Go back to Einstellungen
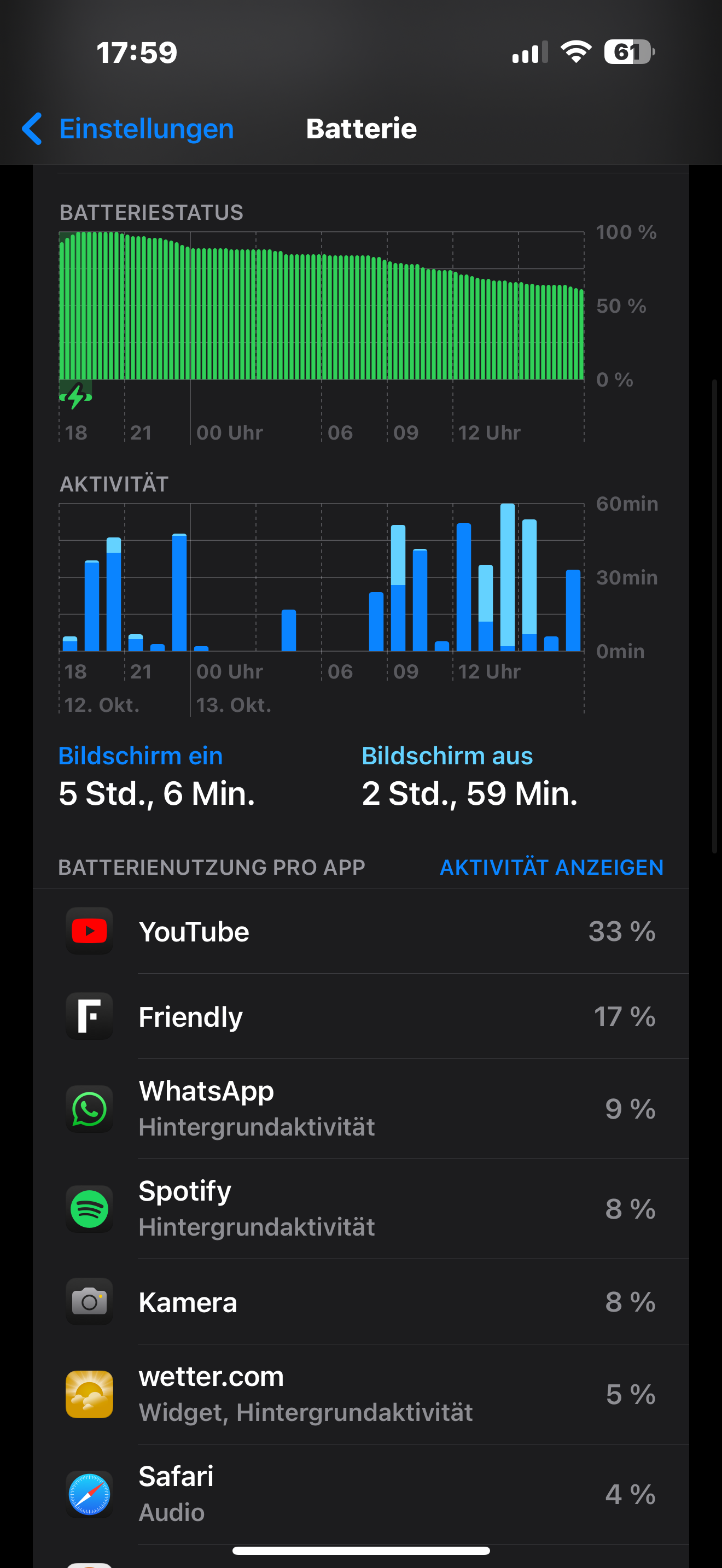Viewport: 722px width, 1568px height. click(x=128, y=129)
